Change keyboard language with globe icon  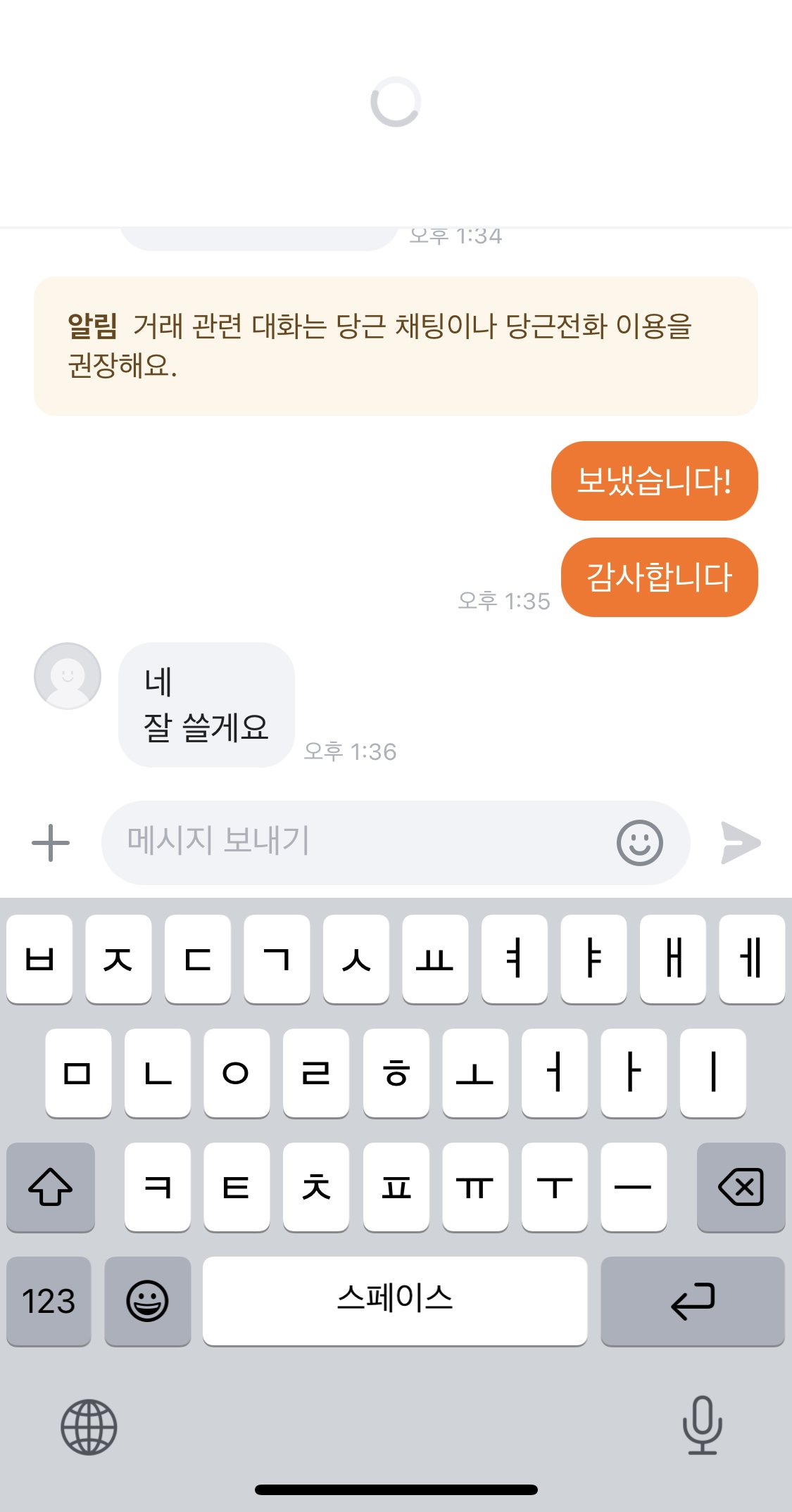tap(89, 1427)
